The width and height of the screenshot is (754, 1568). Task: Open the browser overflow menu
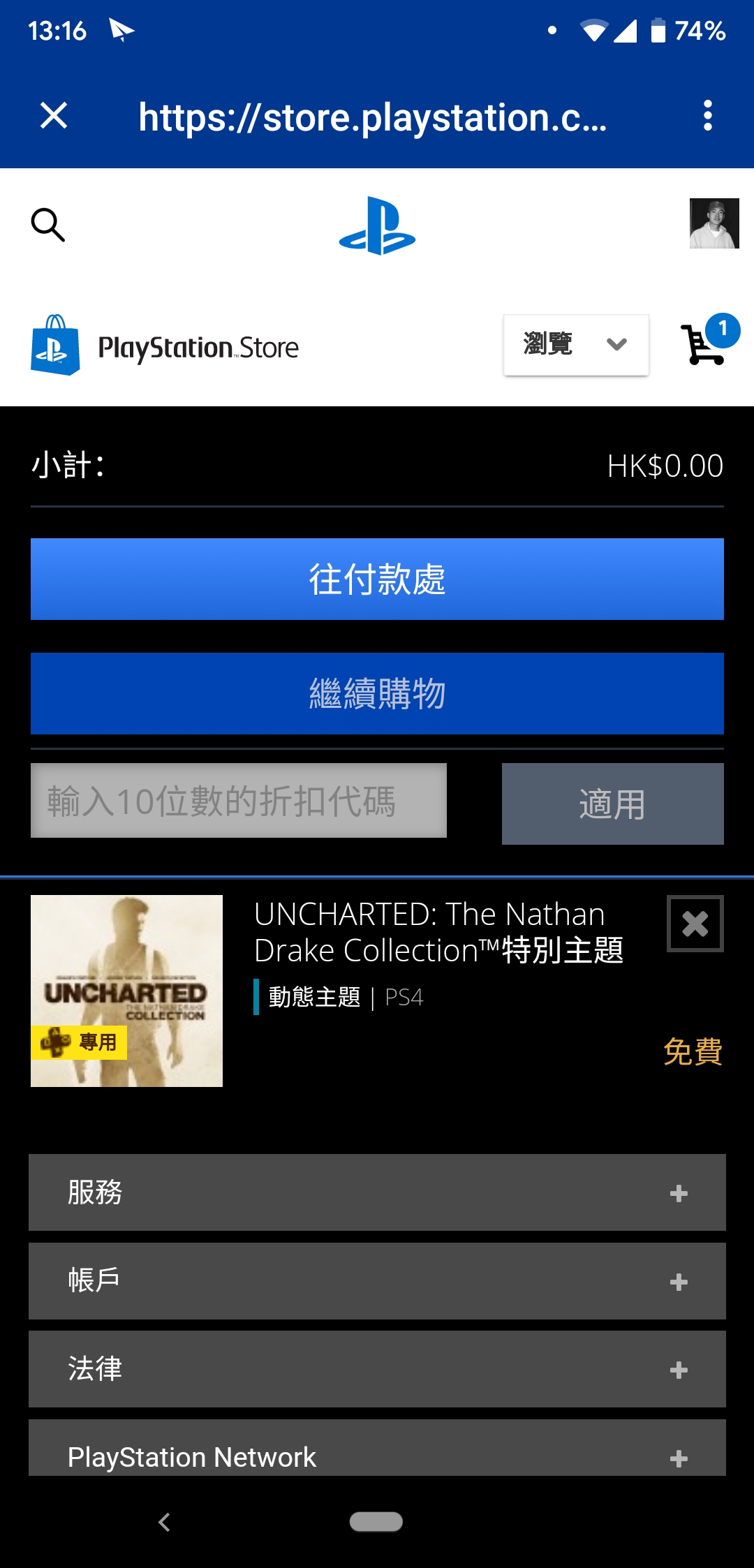tap(707, 116)
